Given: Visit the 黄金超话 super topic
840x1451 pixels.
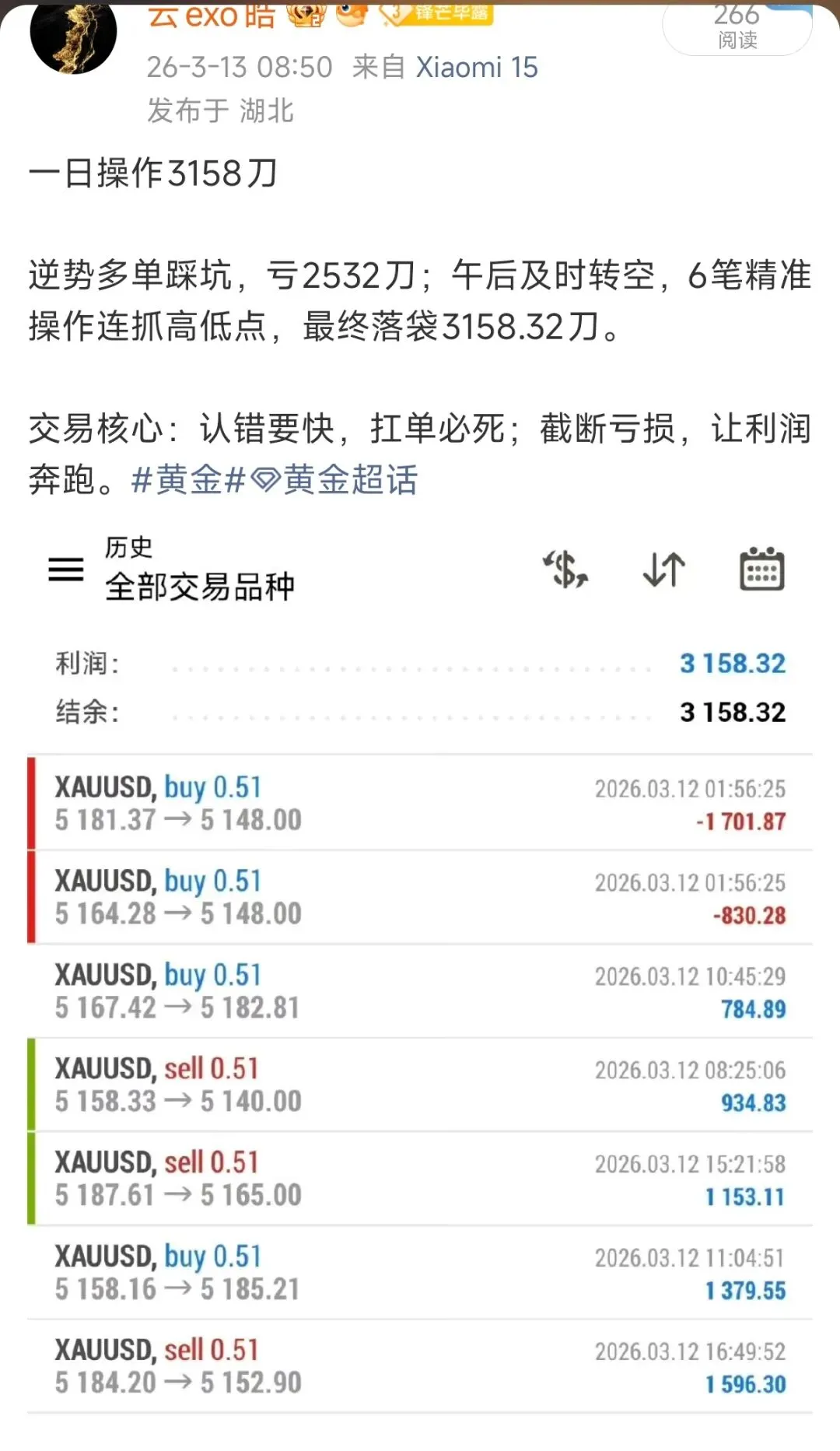Looking at the screenshot, I should click(x=338, y=479).
